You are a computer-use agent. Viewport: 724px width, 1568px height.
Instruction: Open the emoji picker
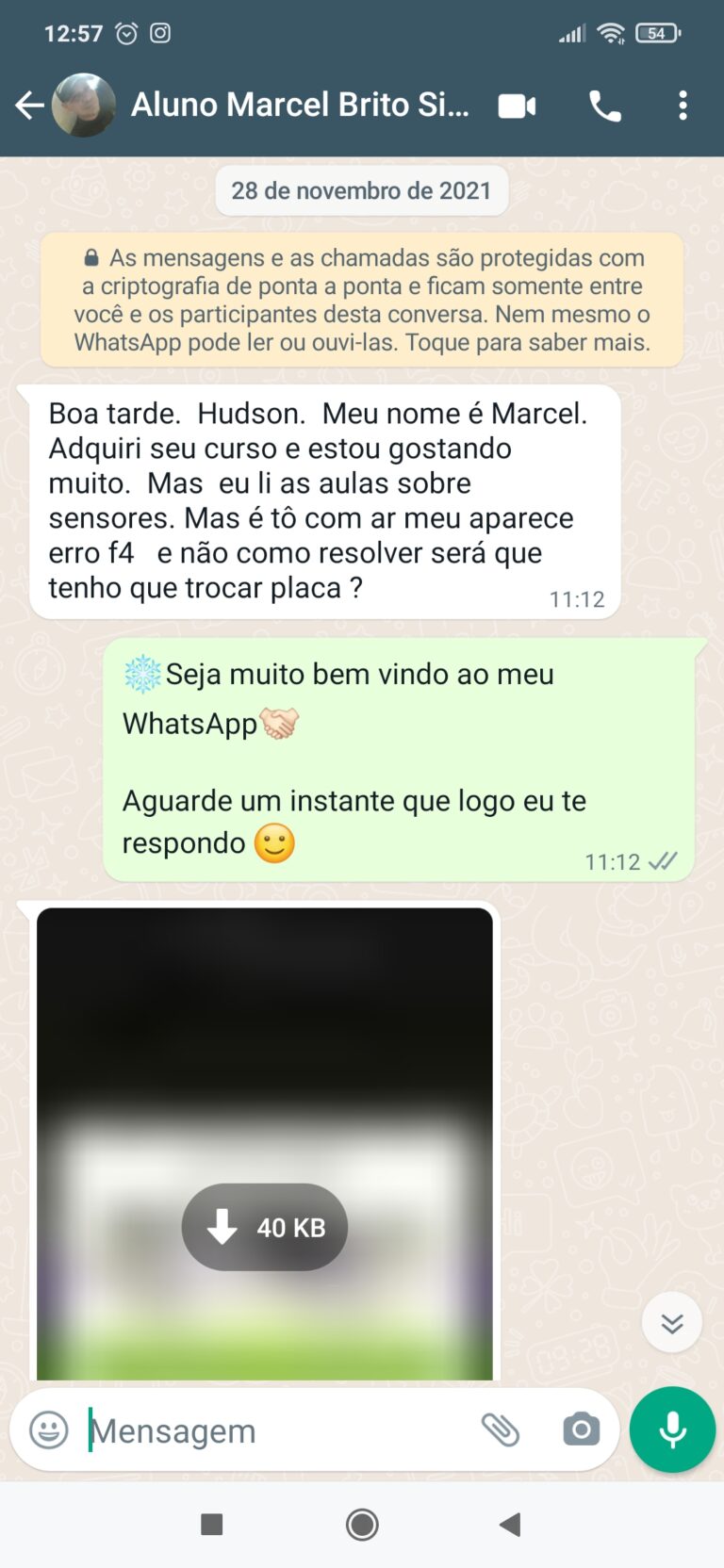(x=49, y=1429)
